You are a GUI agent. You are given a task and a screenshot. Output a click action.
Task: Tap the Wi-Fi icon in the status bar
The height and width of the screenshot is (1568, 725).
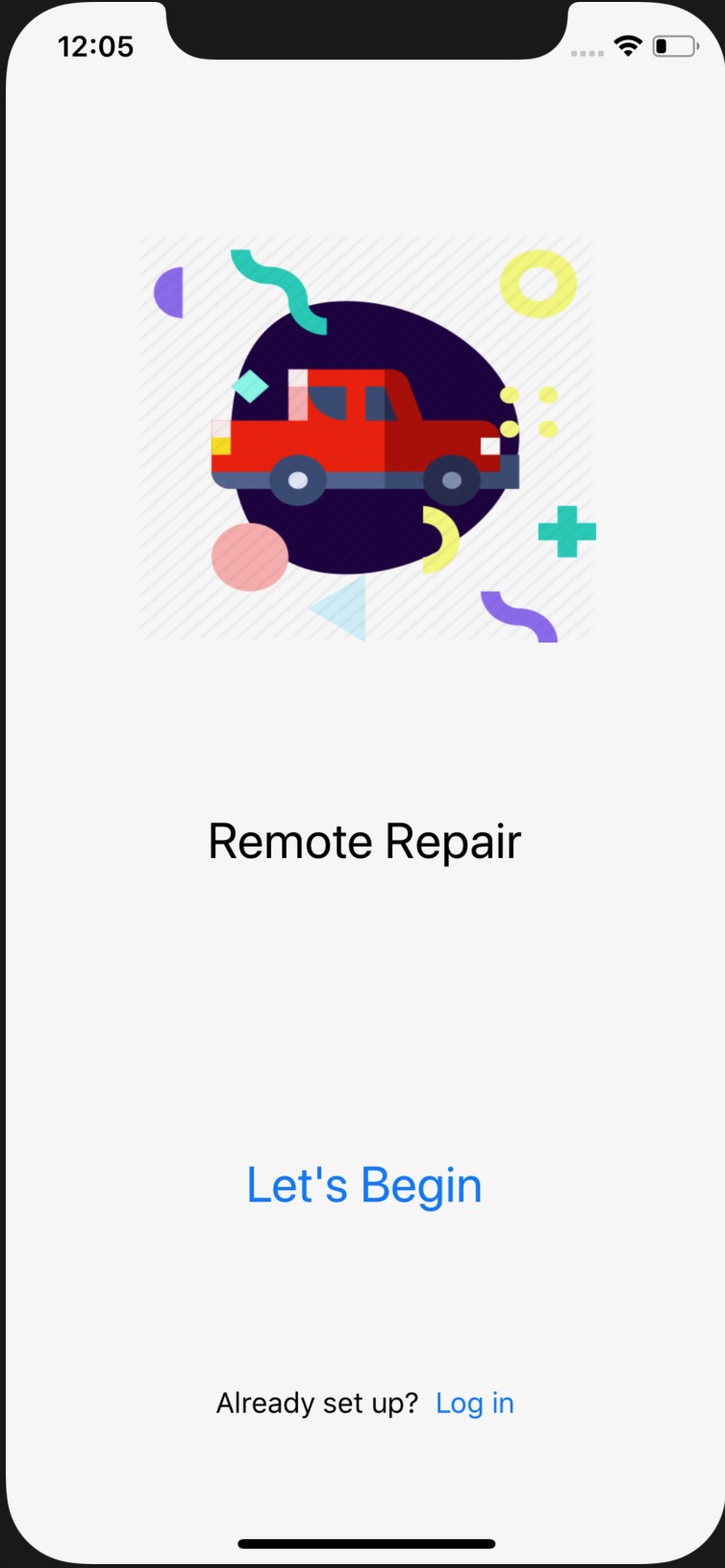[629, 44]
